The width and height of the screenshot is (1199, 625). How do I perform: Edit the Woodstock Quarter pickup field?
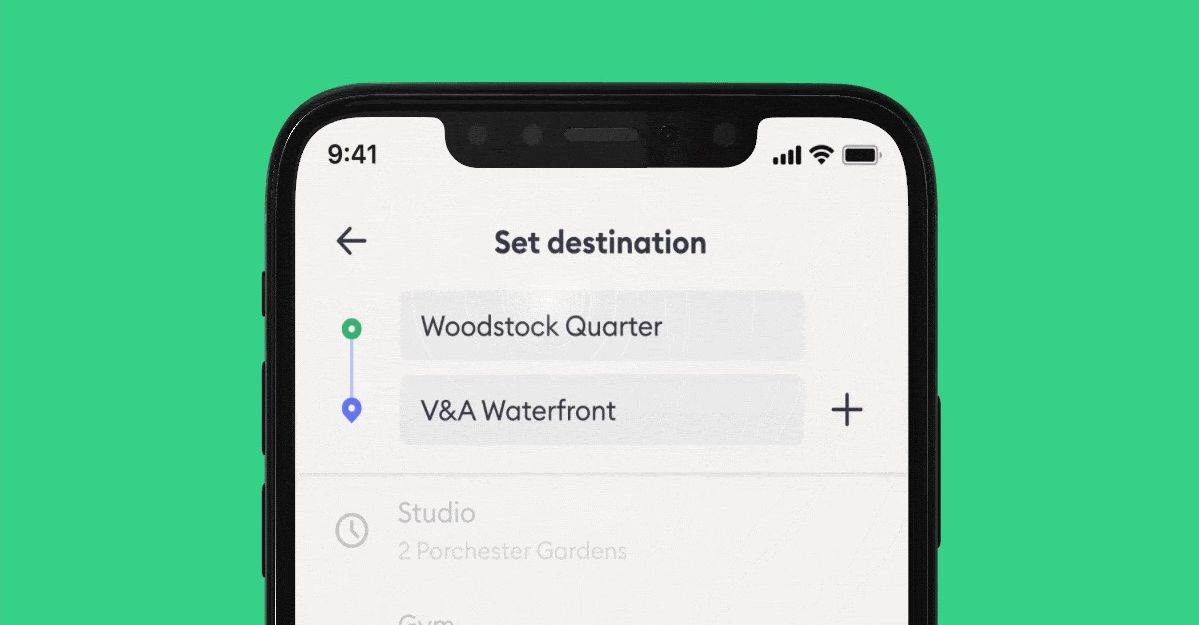pos(601,326)
